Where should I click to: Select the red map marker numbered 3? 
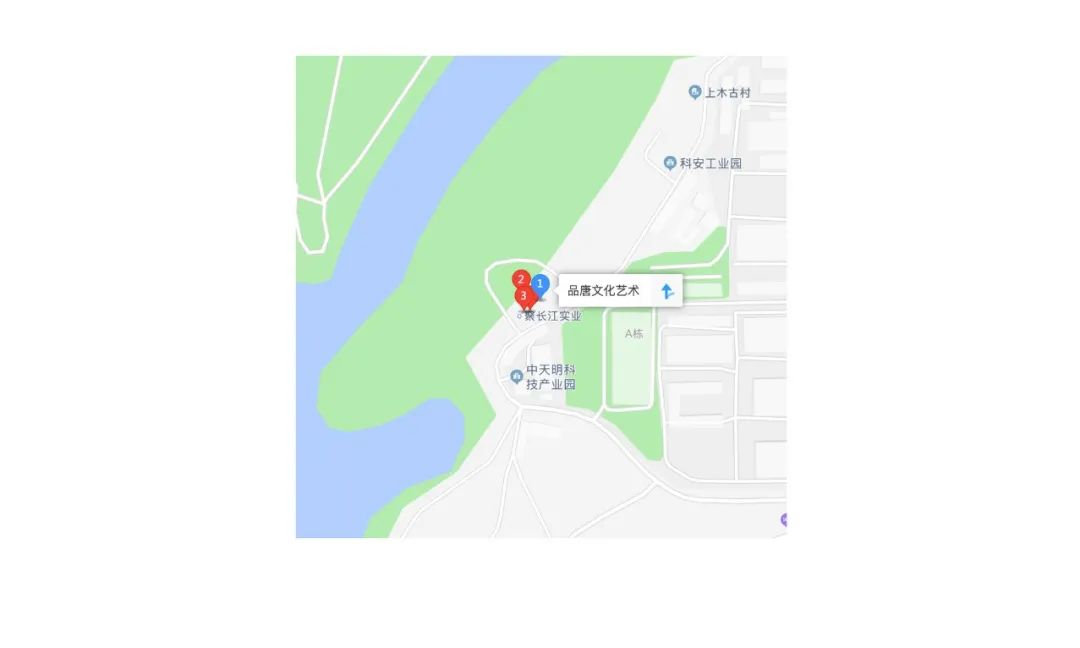(523, 297)
